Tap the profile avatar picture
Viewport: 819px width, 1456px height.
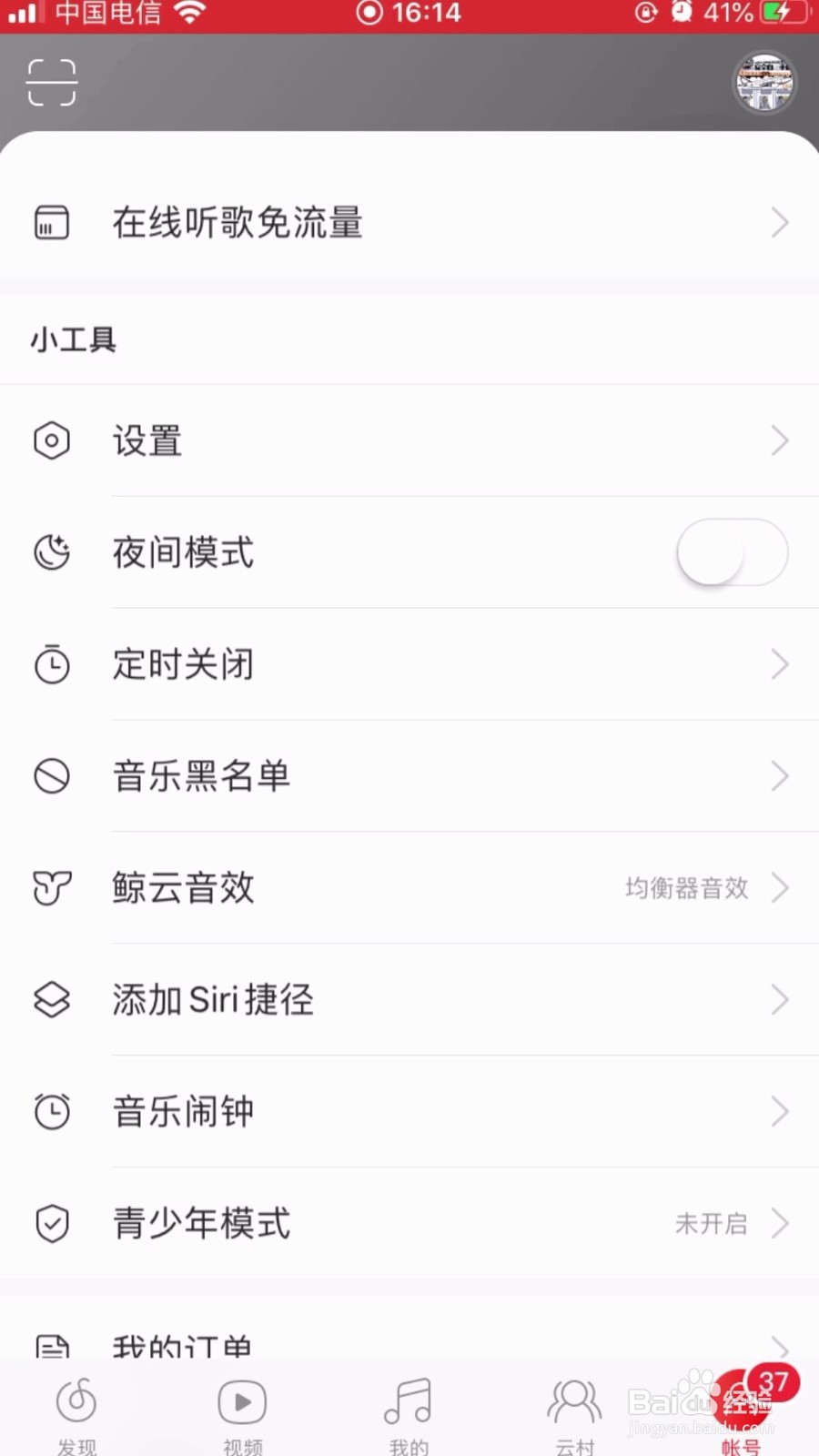tap(764, 83)
